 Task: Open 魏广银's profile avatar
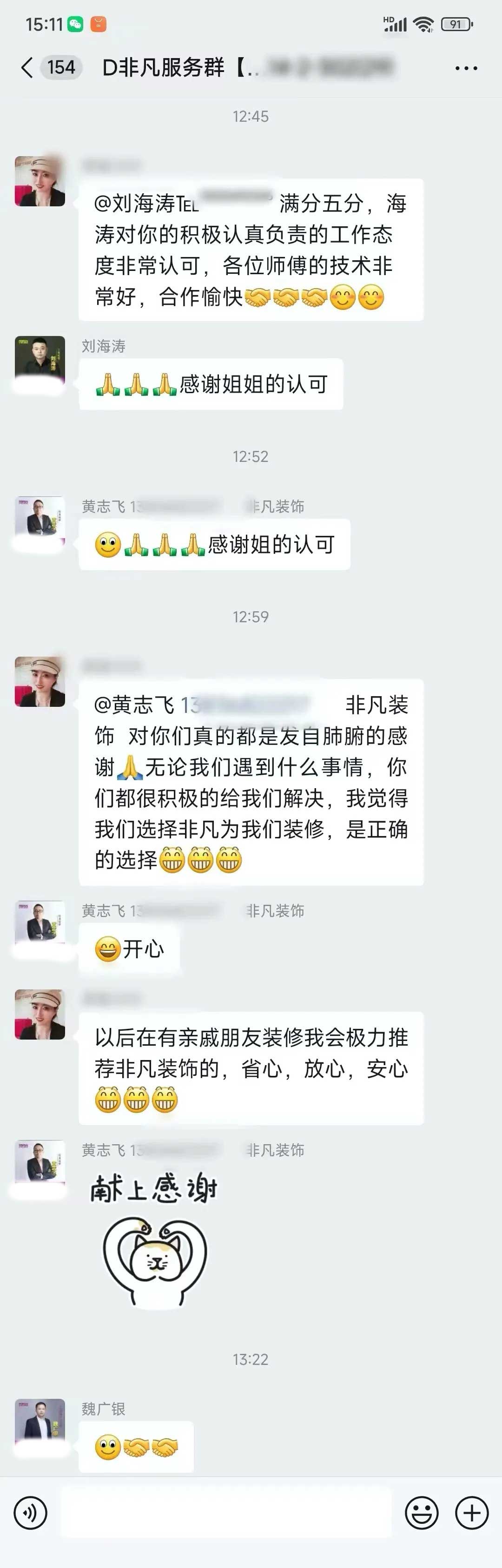40,1424
